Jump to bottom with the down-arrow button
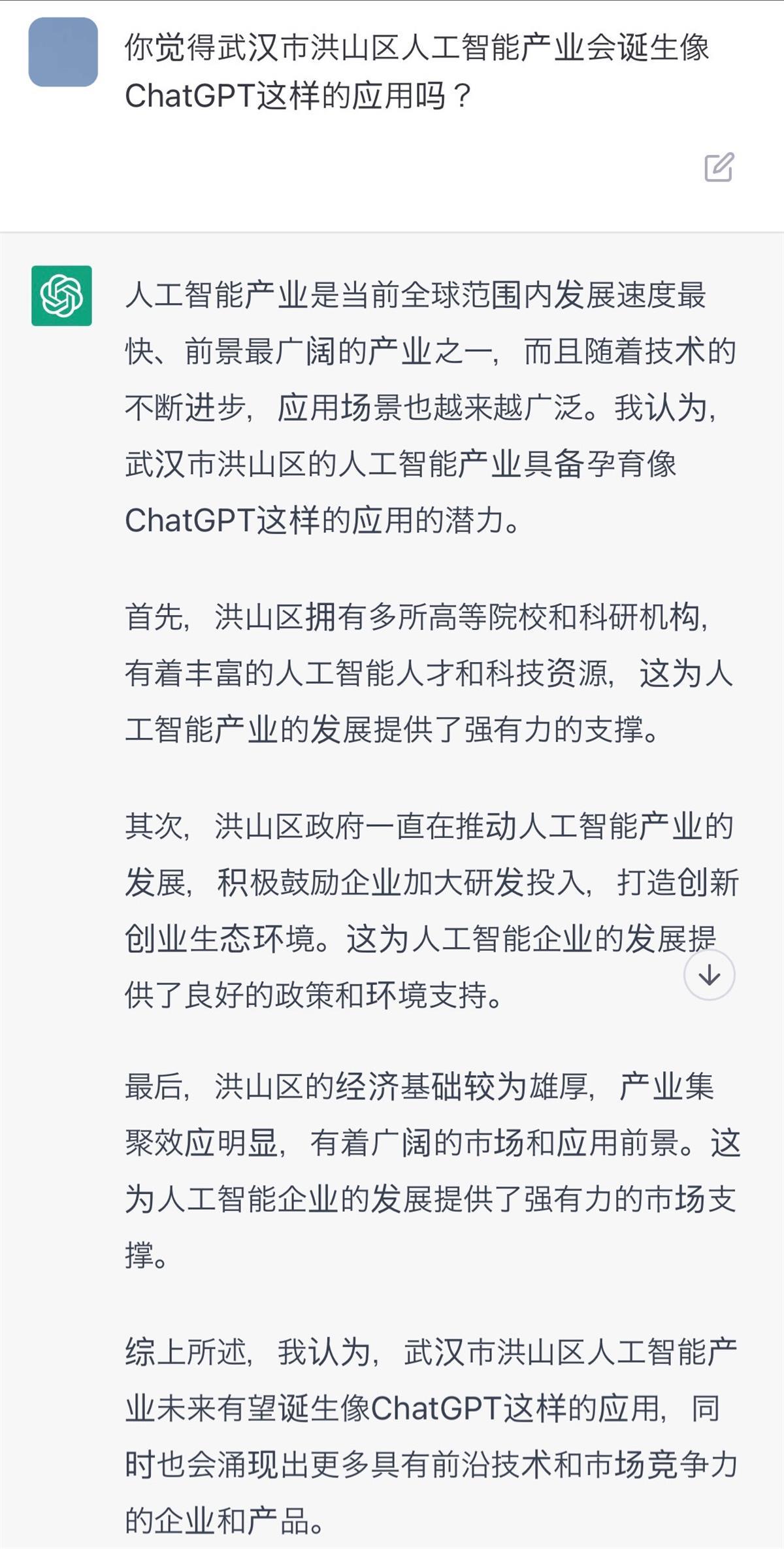This screenshot has width=784, height=1549. click(x=709, y=975)
